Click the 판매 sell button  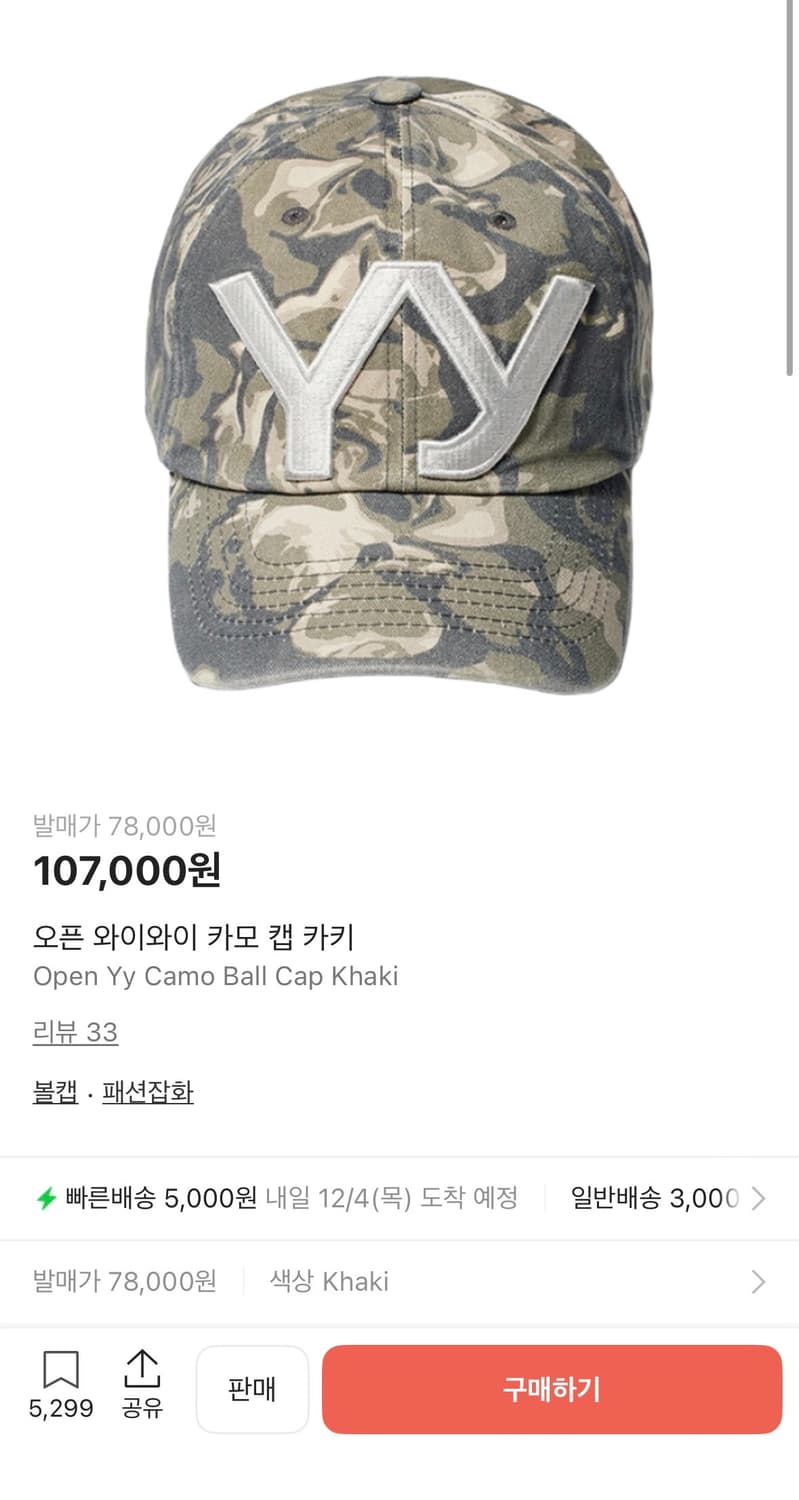click(252, 1390)
